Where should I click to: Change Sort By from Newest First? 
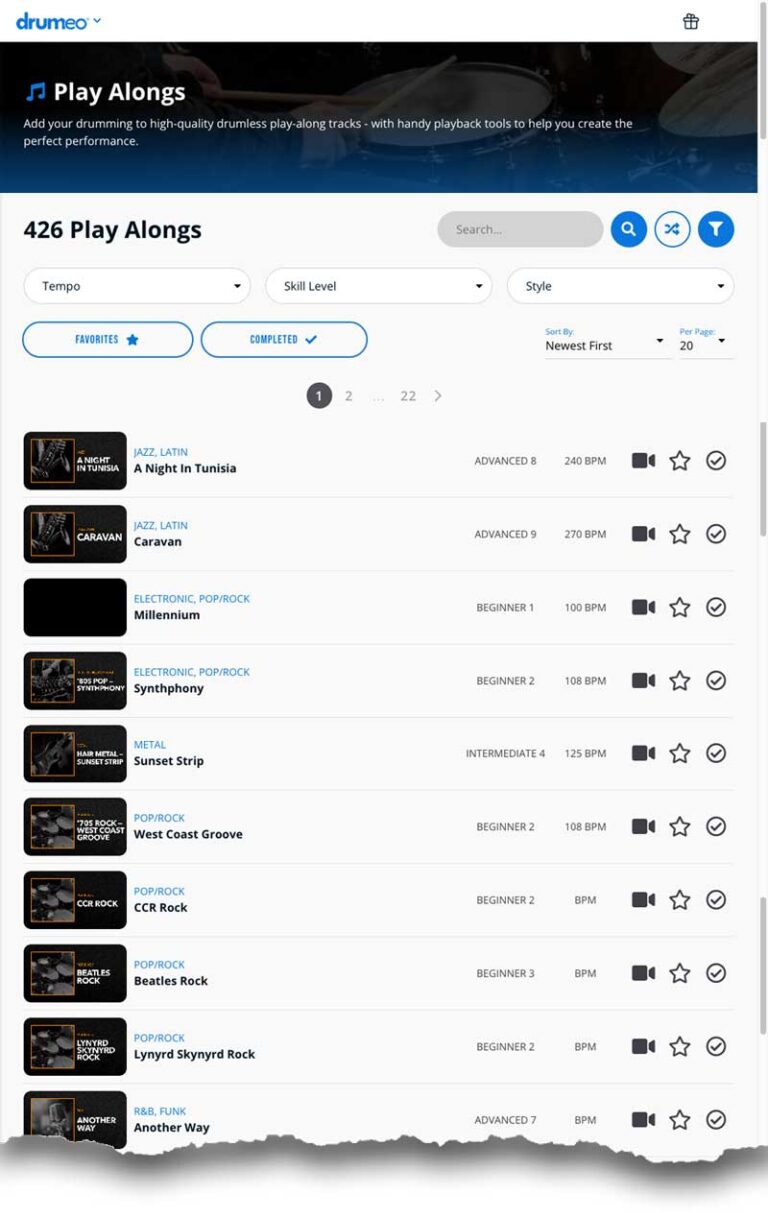(x=607, y=345)
